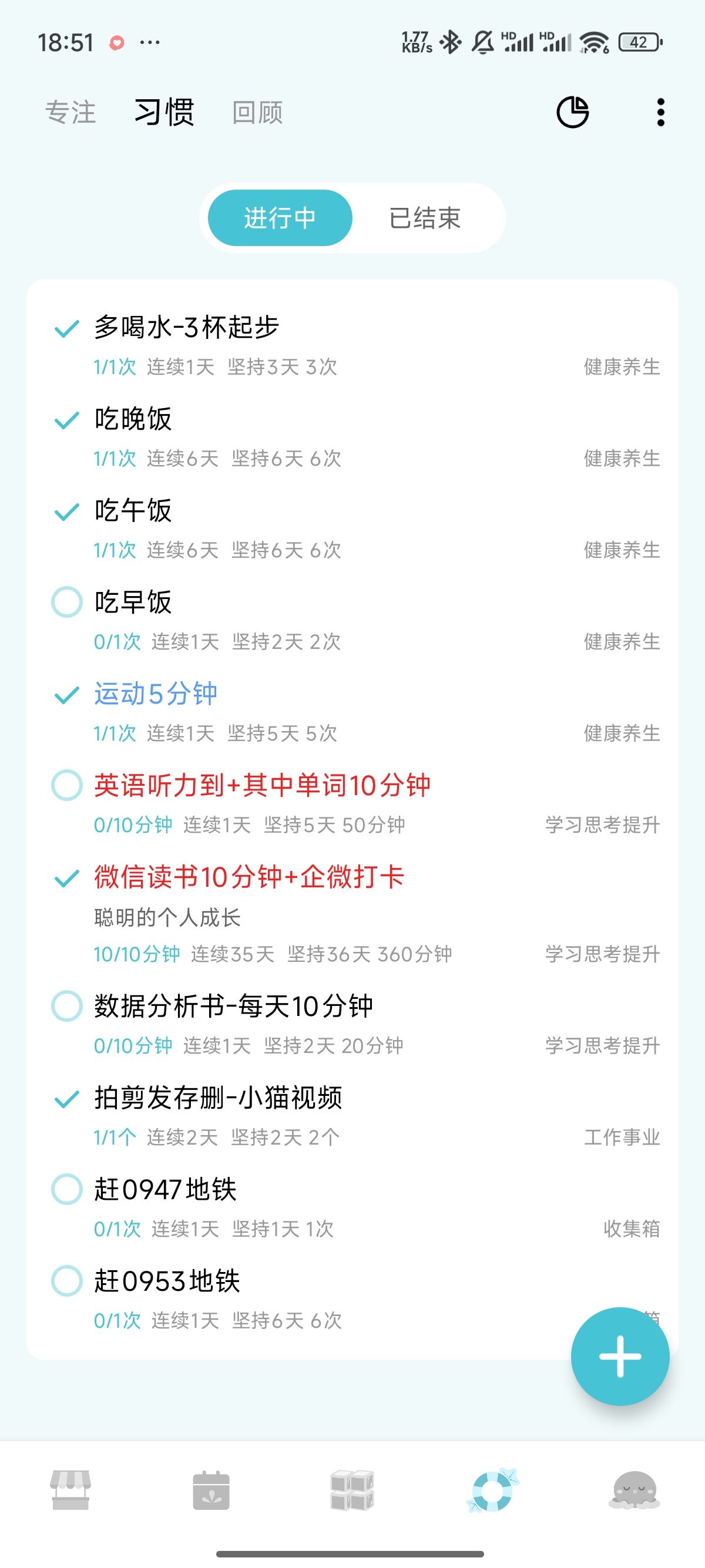705x1568 pixels.
Task: Check the circle for 英语听力到+其中单词10分钟
Action: [67, 785]
